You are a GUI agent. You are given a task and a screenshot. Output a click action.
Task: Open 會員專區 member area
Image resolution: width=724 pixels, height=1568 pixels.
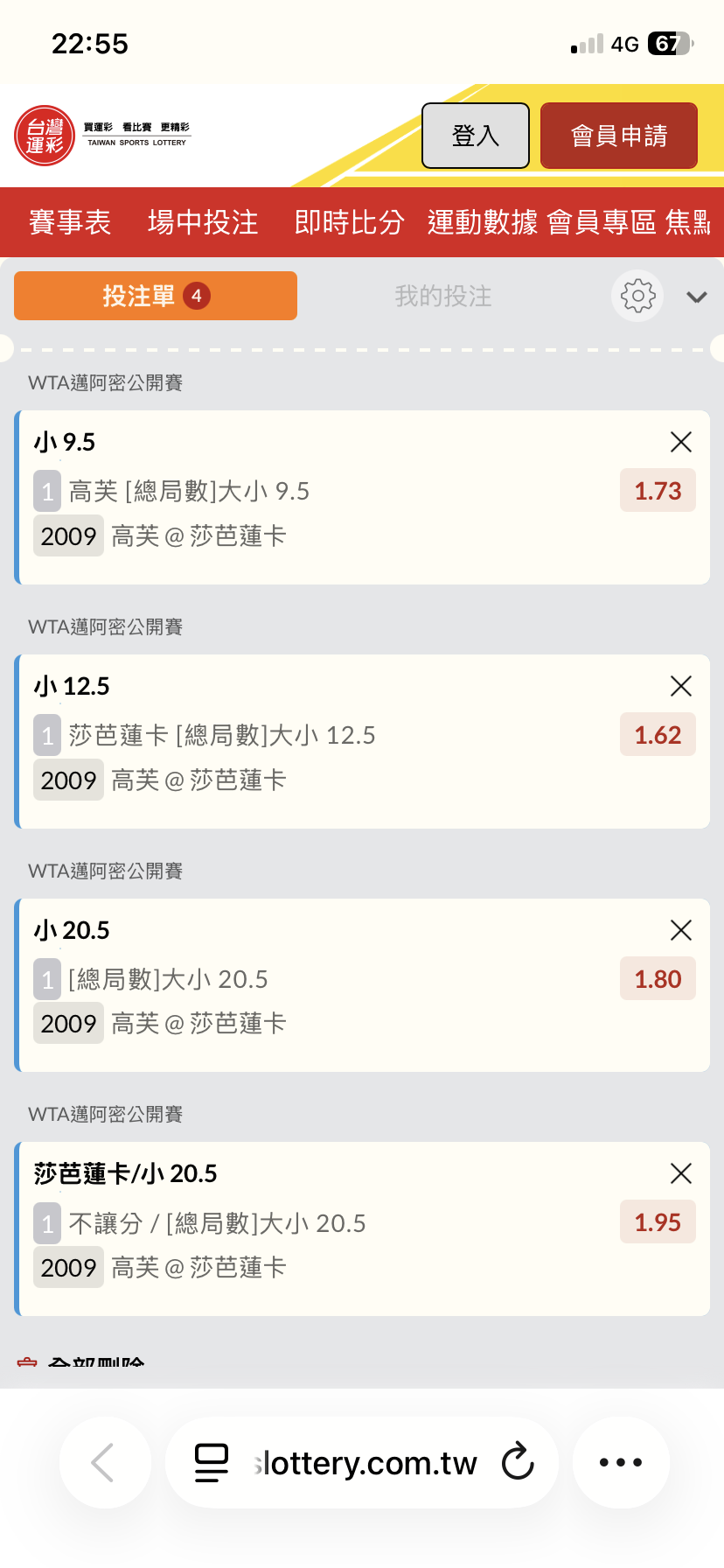tap(602, 222)
